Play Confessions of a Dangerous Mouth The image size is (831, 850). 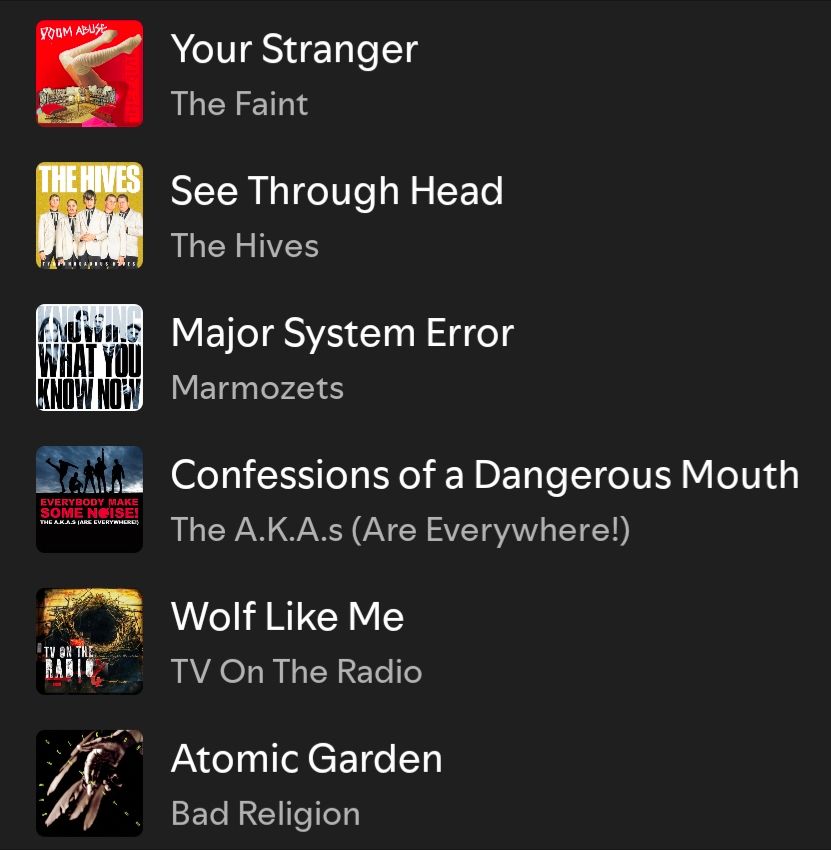click(x=484, y=476)
